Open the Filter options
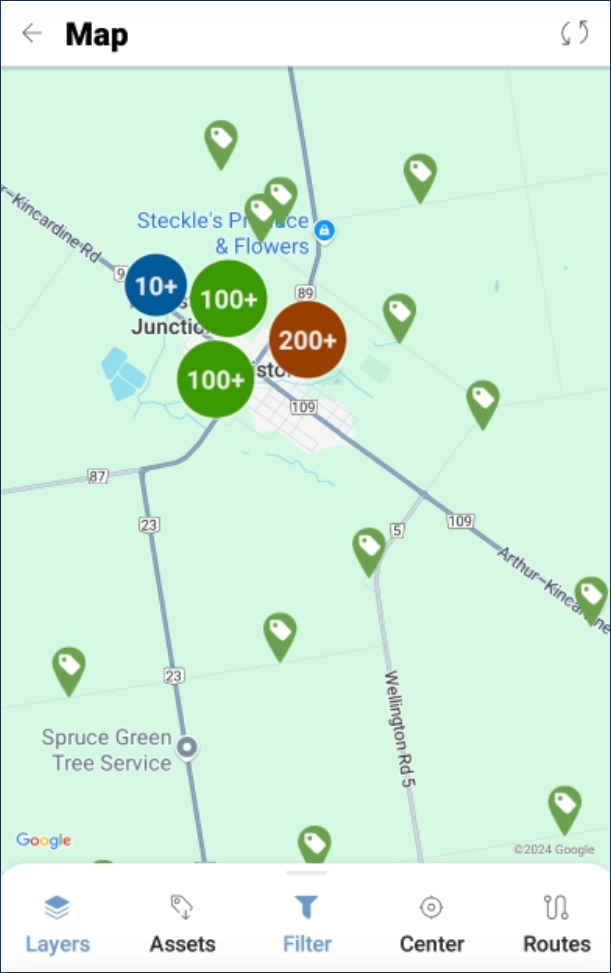 307,924
